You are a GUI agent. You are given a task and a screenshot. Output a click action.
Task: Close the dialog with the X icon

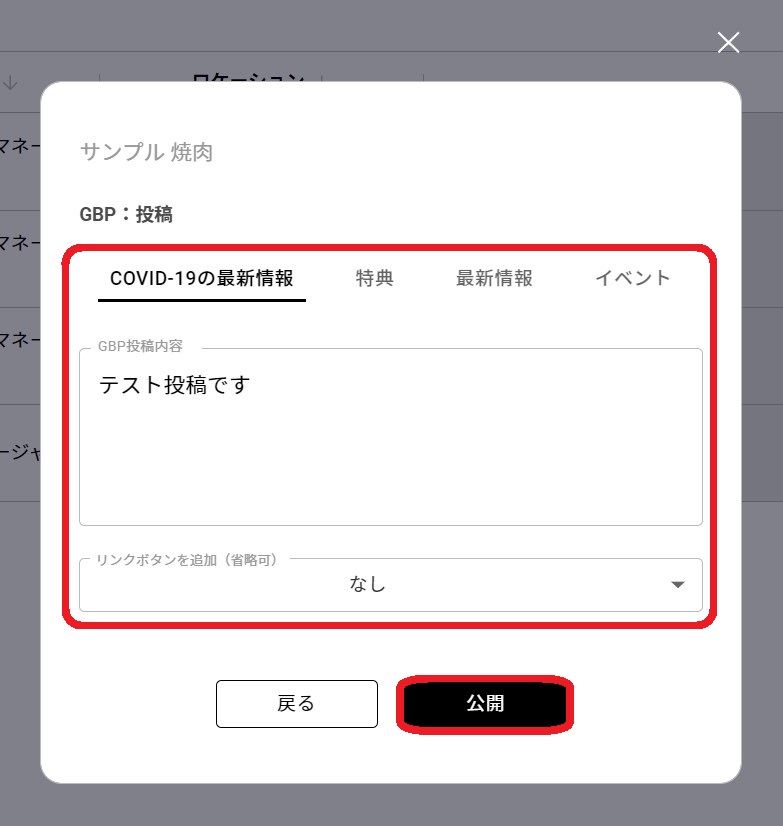(728, 42)
